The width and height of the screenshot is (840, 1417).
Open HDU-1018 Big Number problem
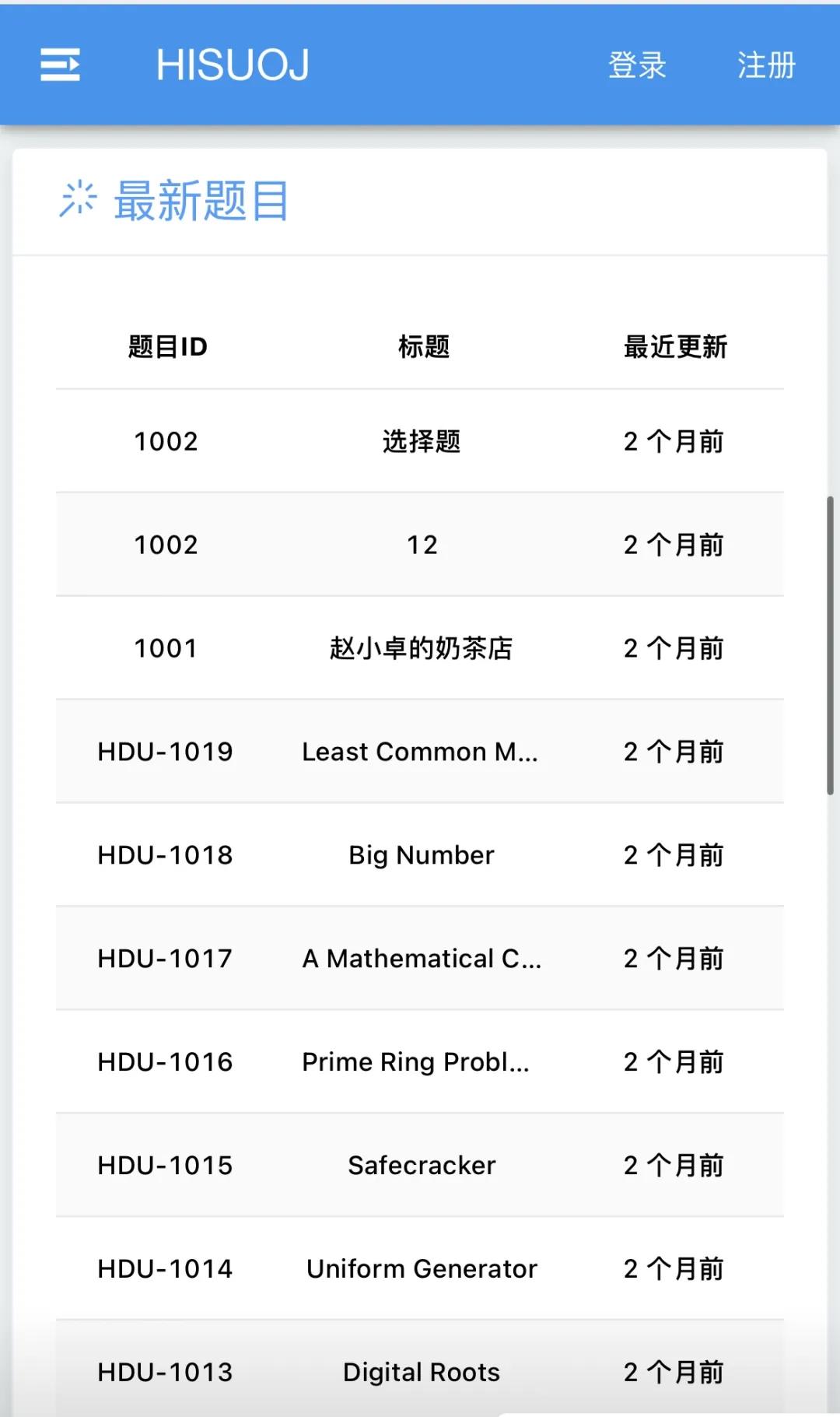coord(420,855)
